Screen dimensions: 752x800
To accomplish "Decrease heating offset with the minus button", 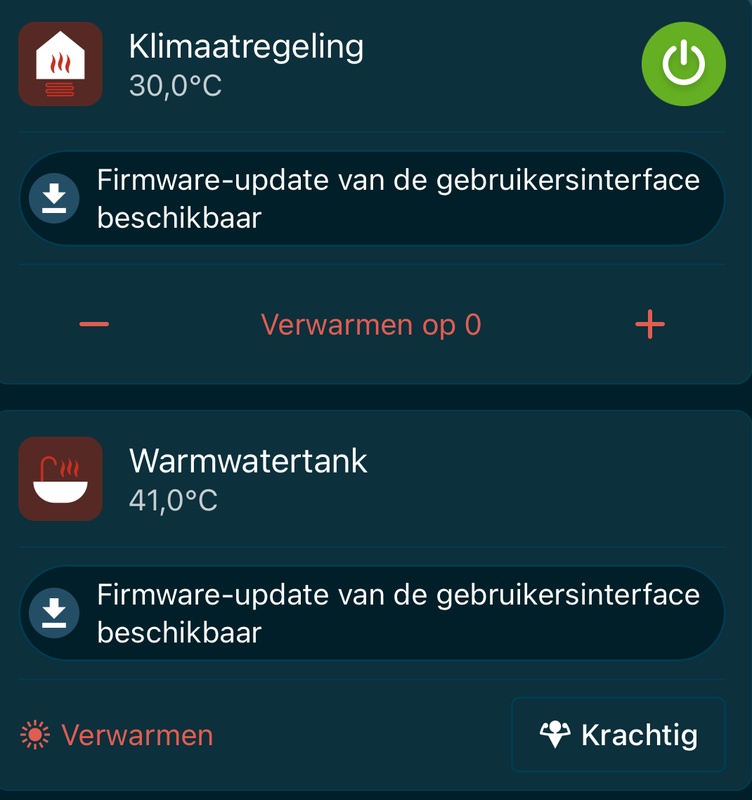I will coord(94,324).
